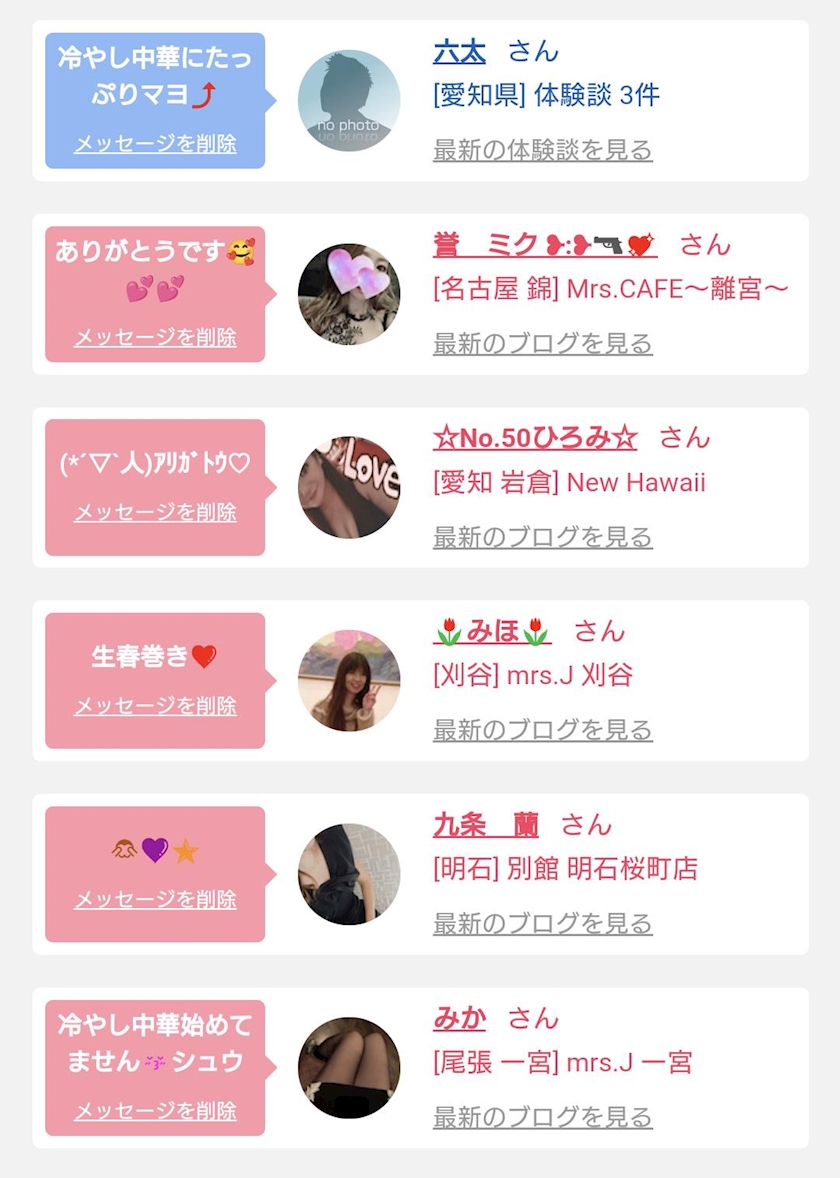The width and height of the screenshot is (840, 1178).
Task: Delete the 冷やし中華にたっぷりマヨ message
Action: tap(155, 144)
